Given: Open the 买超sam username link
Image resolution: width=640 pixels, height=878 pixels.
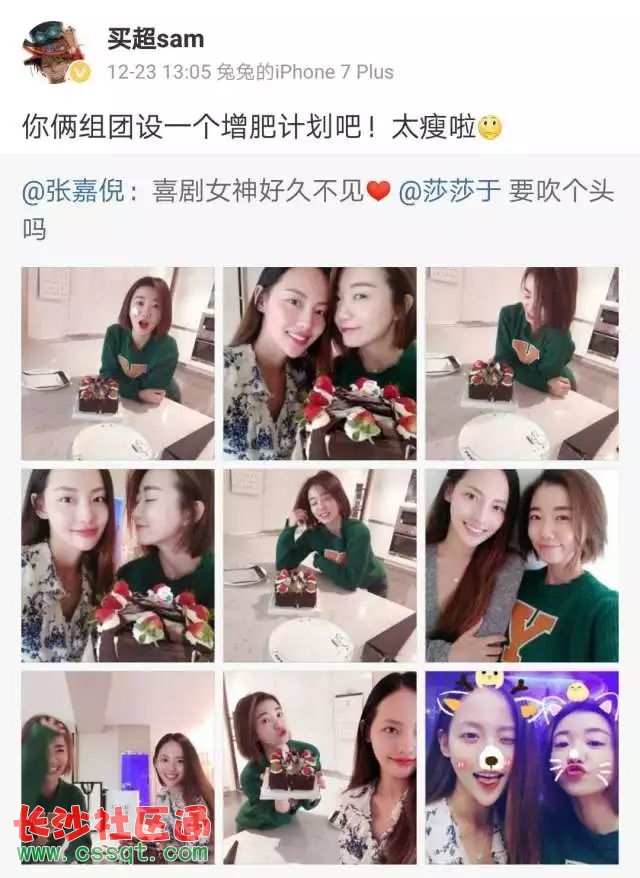Looking at the screenshot, I should (155, 39).
